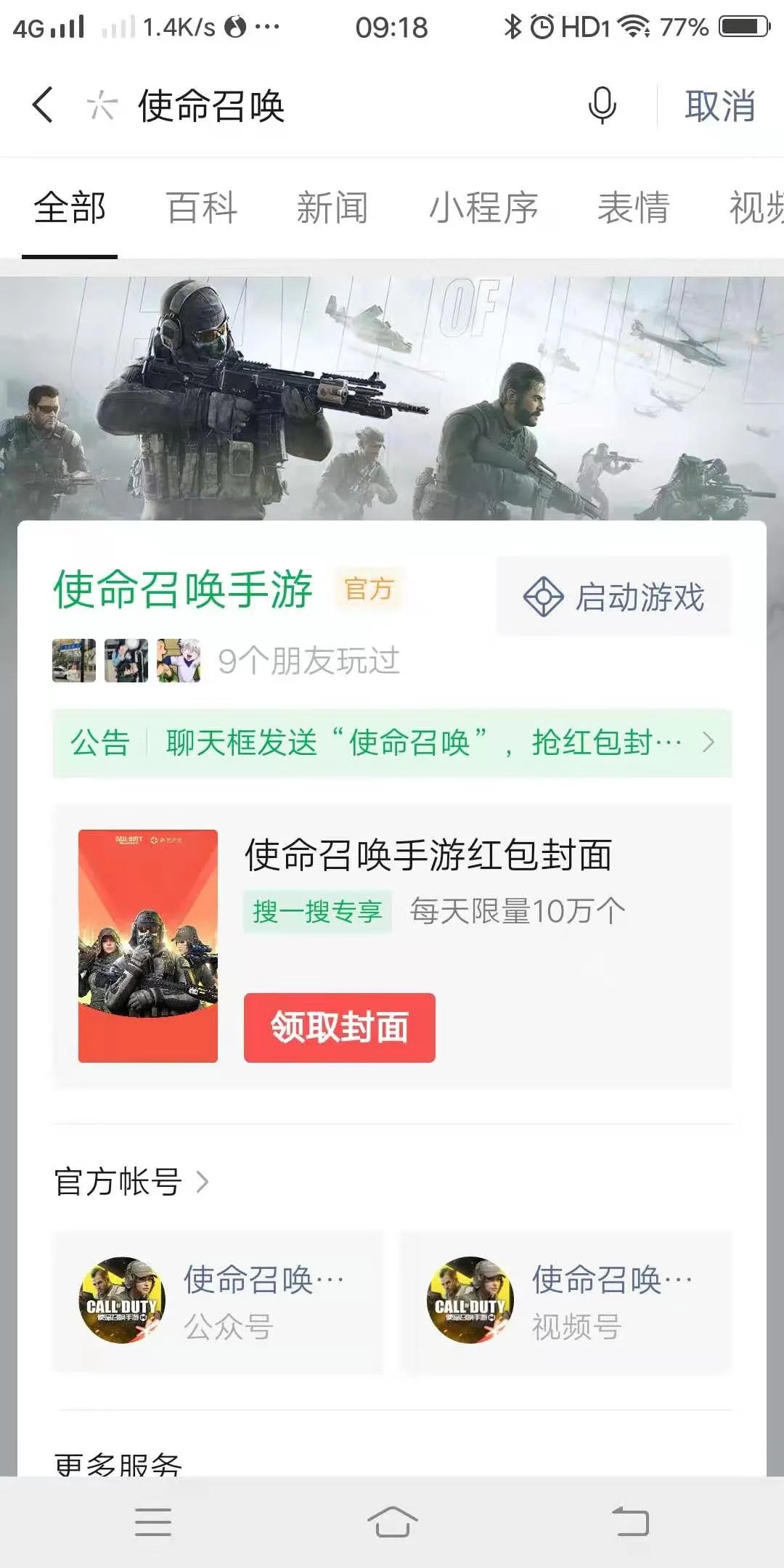This screenshot has height=1568, width=784.
Task: Open the system recent apps menu button
Action: [x=153, y=1522]
